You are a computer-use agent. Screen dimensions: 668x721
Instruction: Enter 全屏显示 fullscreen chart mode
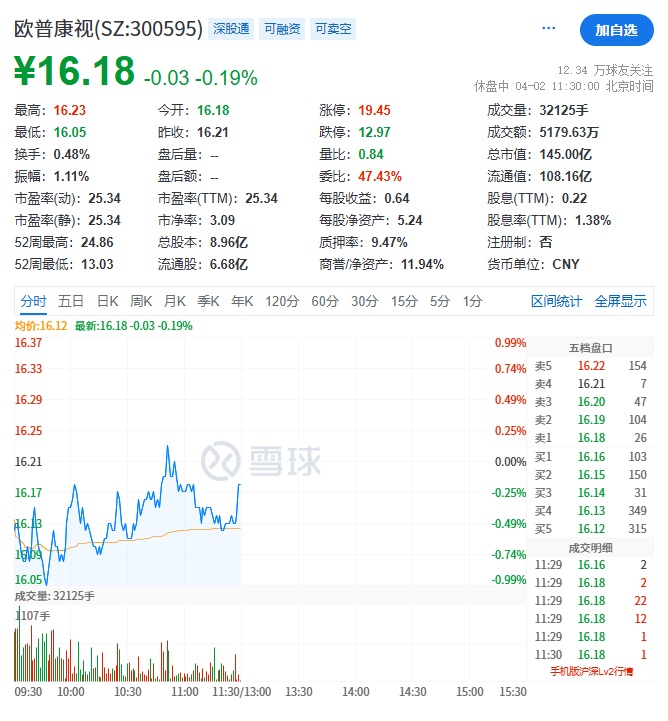pos(620,301)
